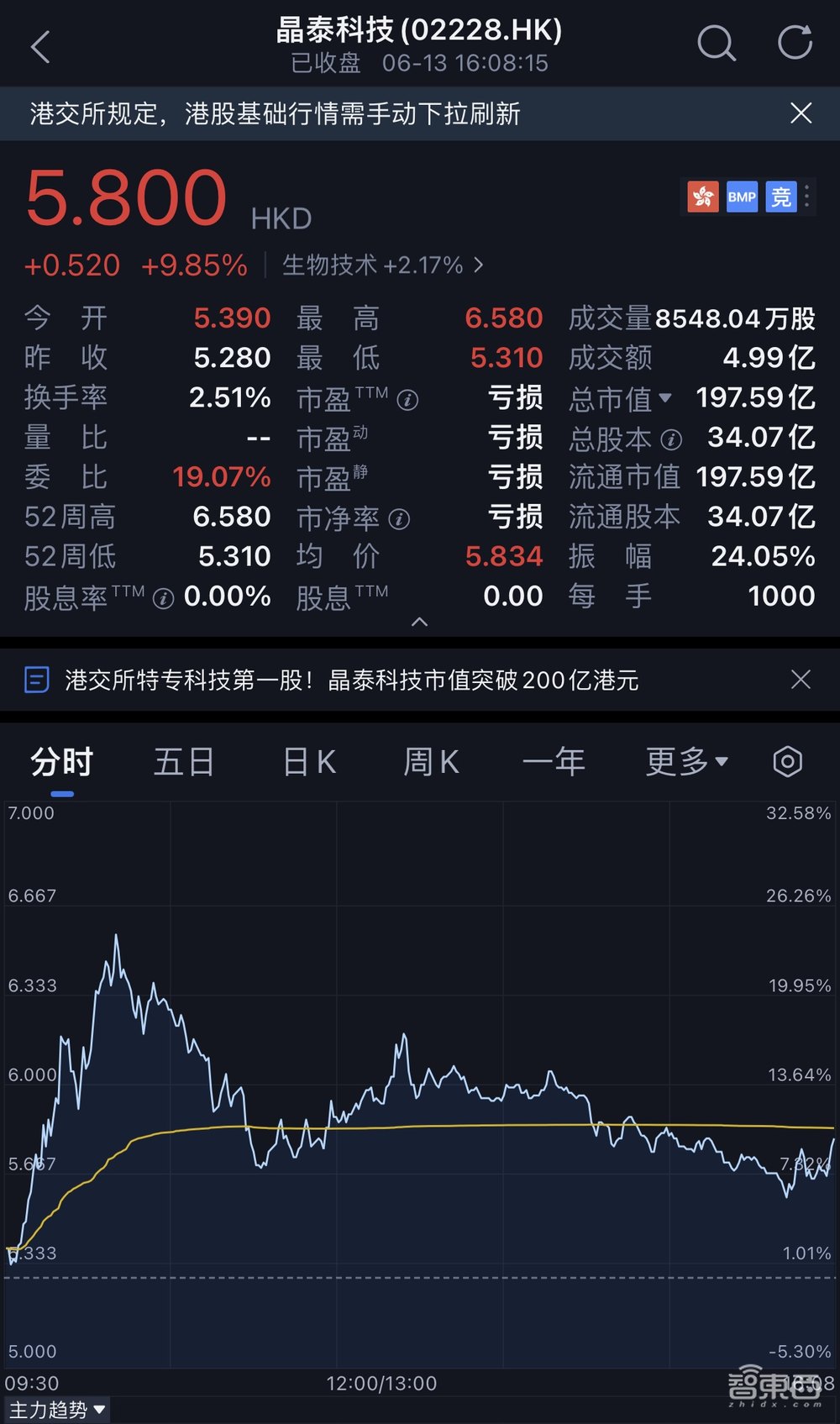Open the 生物技术 sector link

tap(374, 265)
